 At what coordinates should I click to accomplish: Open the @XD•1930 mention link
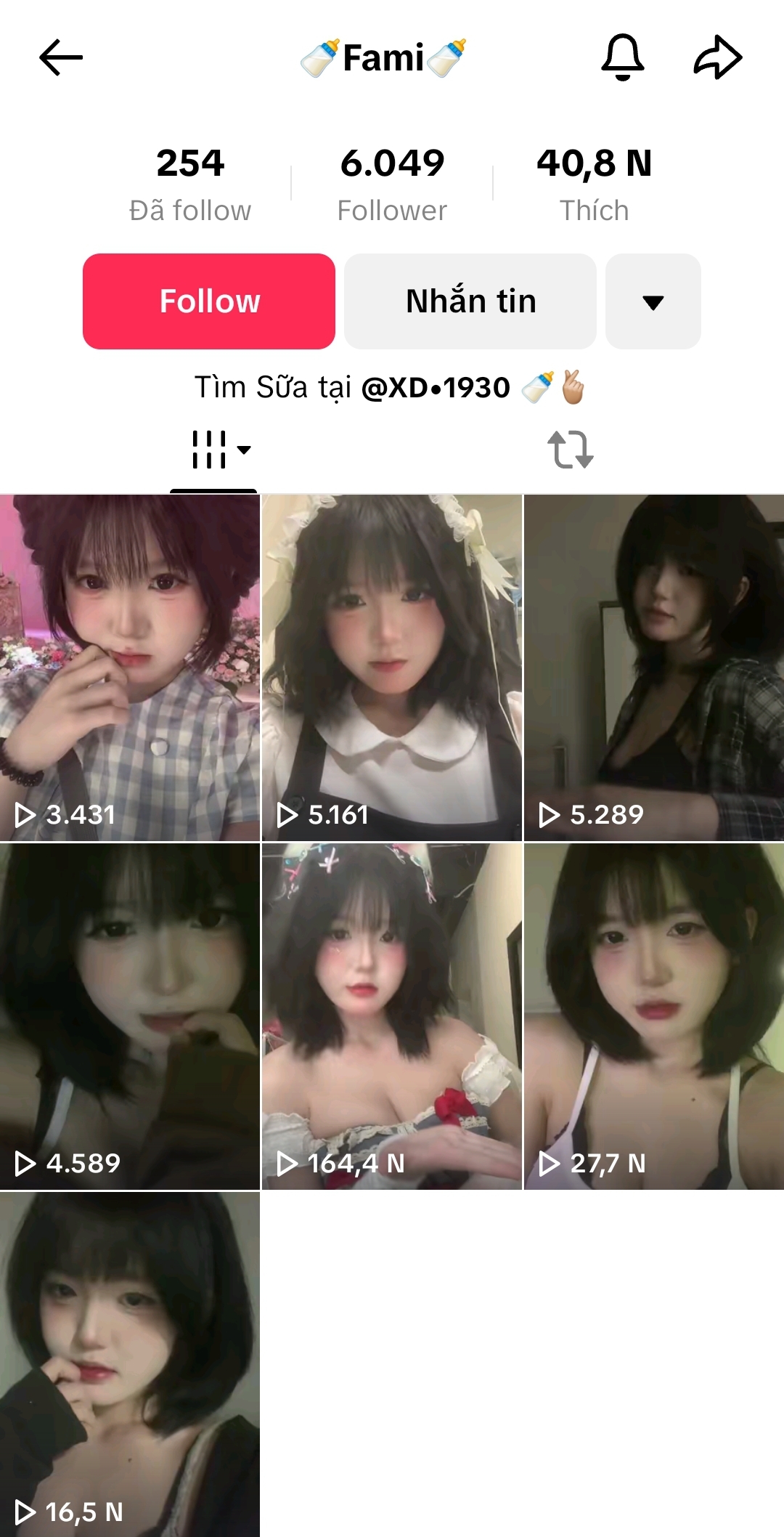click(436, 388)
